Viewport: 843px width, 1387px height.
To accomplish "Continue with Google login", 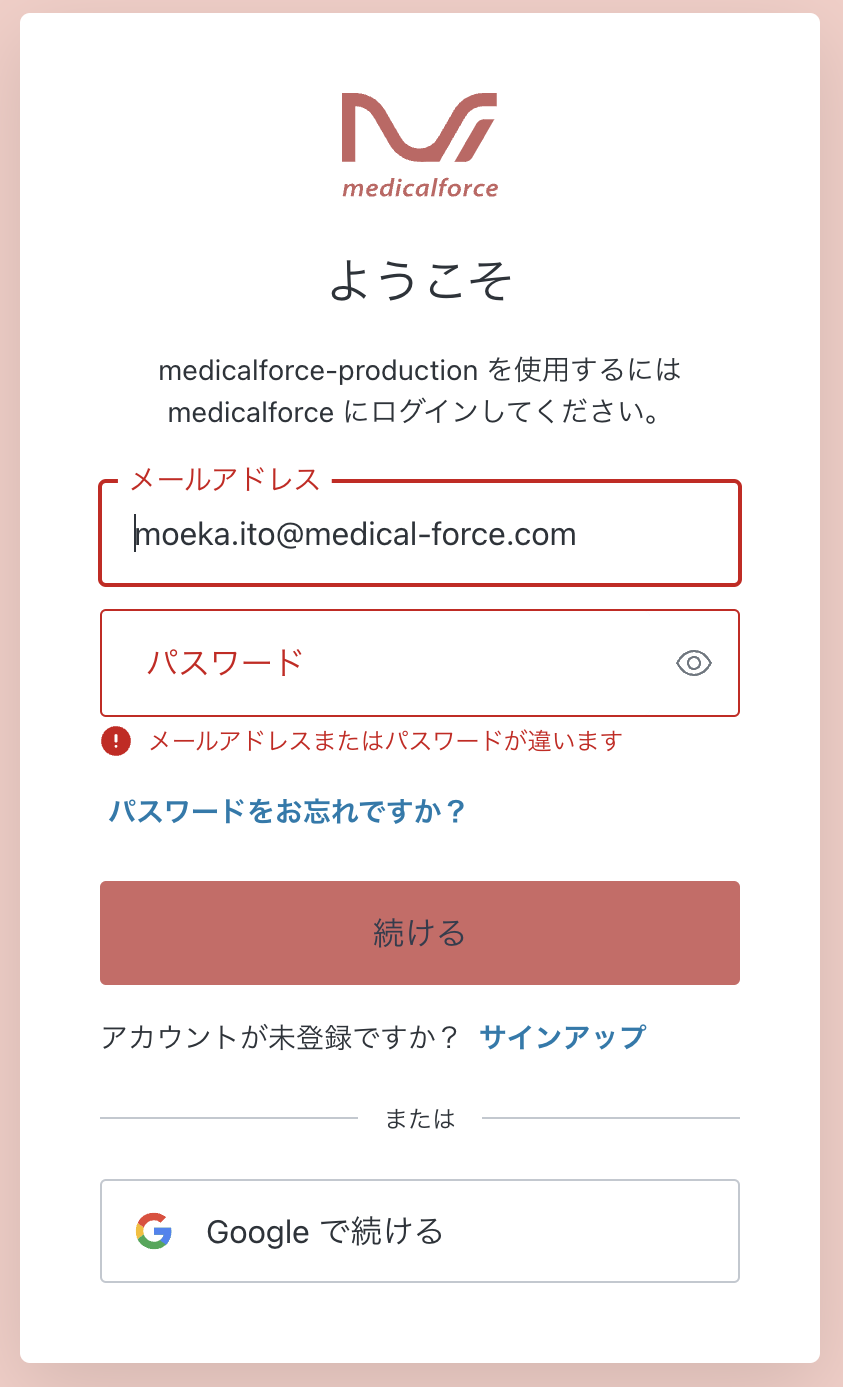I will pos(420,1231).
